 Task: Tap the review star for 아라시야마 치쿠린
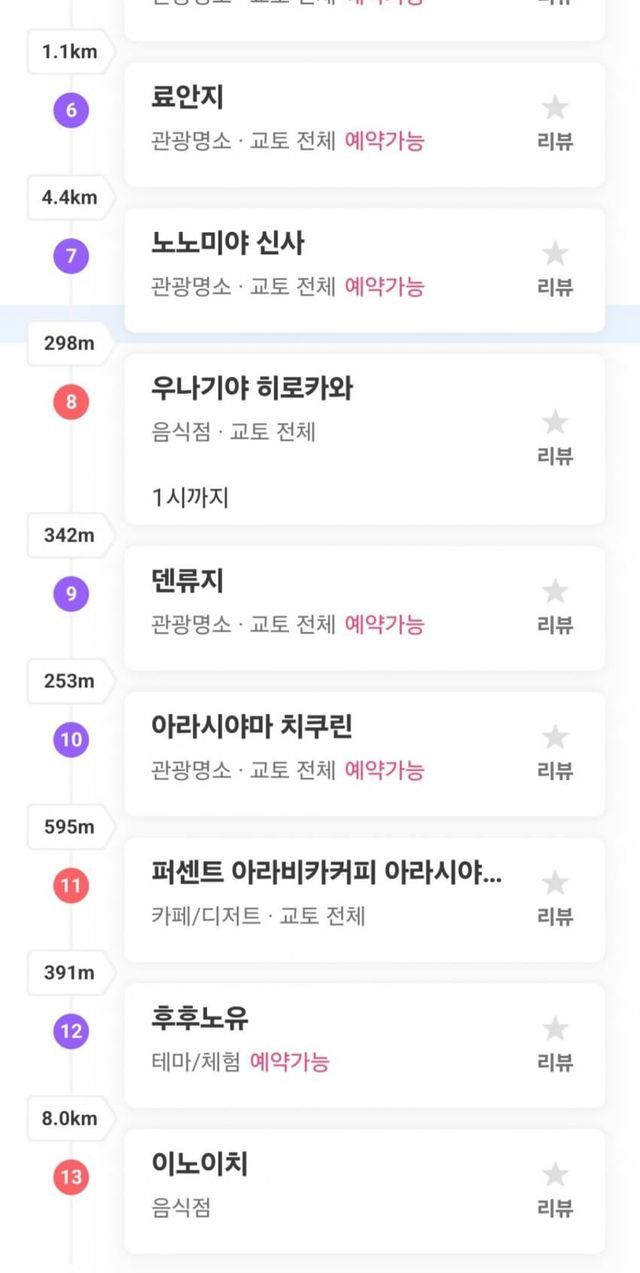555,738
